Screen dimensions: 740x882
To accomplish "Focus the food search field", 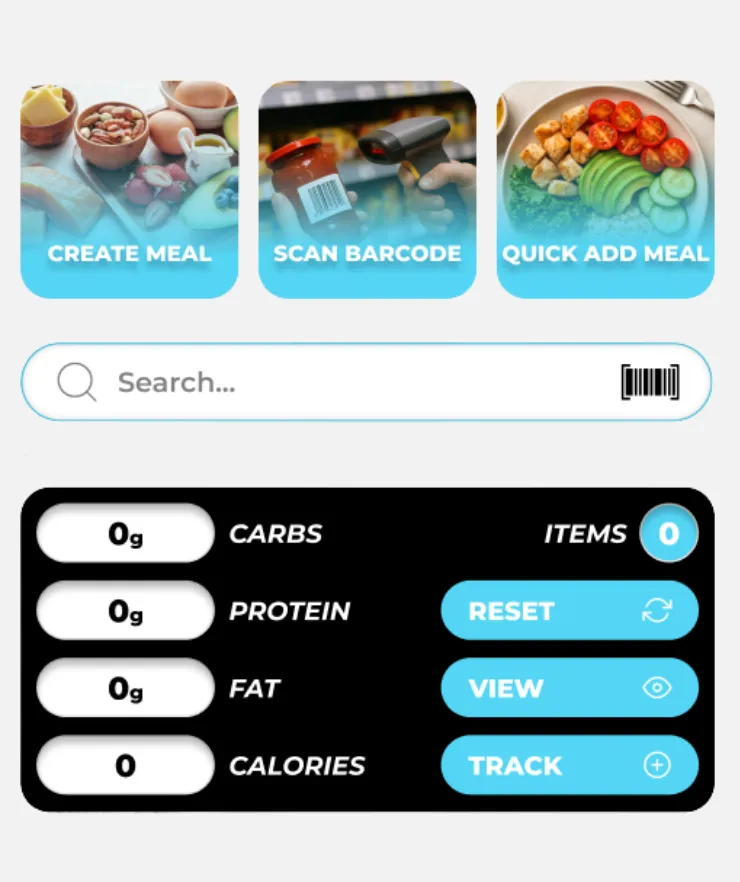I will click(x=340, y=382).
